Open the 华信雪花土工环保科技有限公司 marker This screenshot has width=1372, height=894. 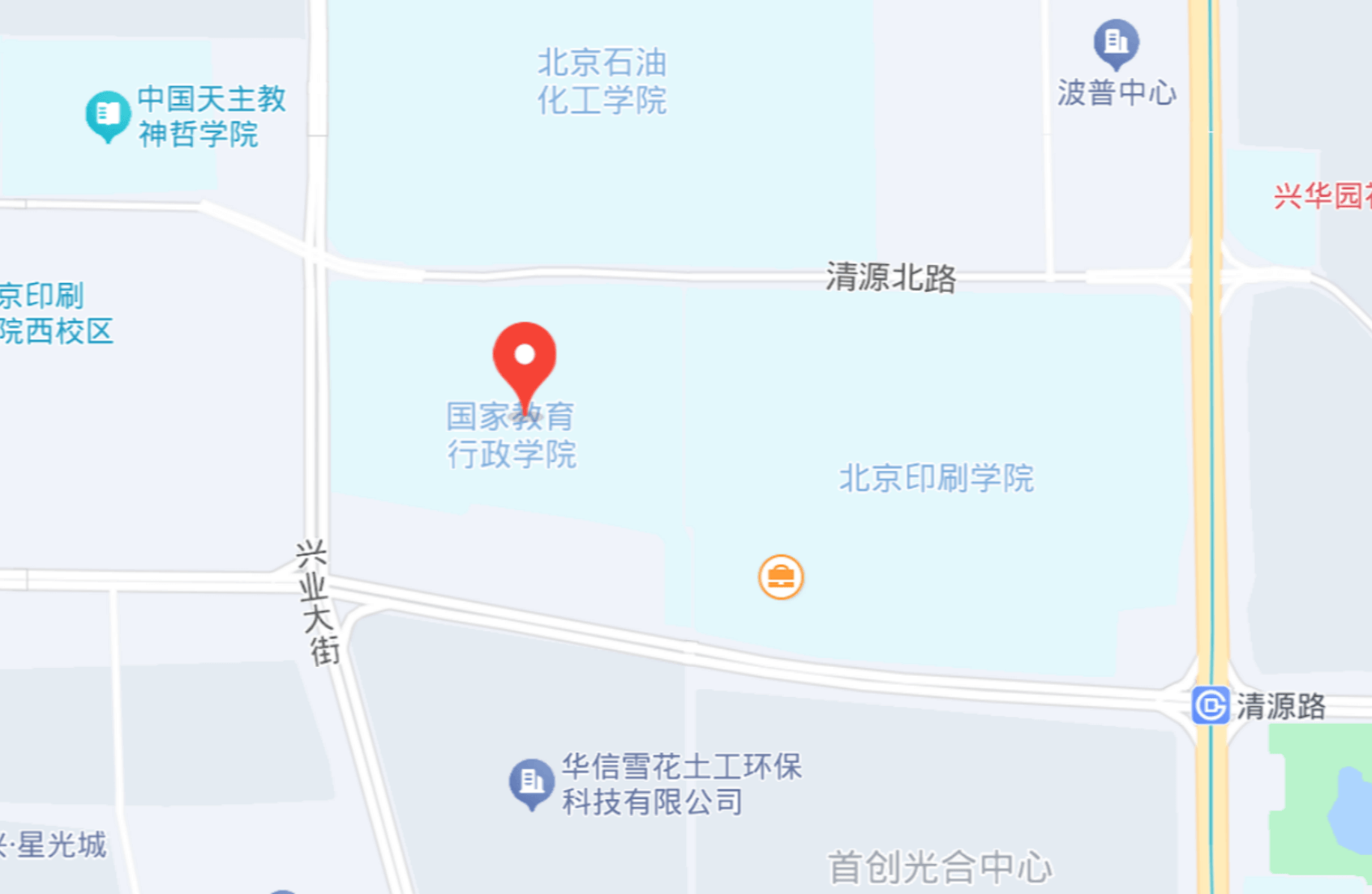pos(531,782)
